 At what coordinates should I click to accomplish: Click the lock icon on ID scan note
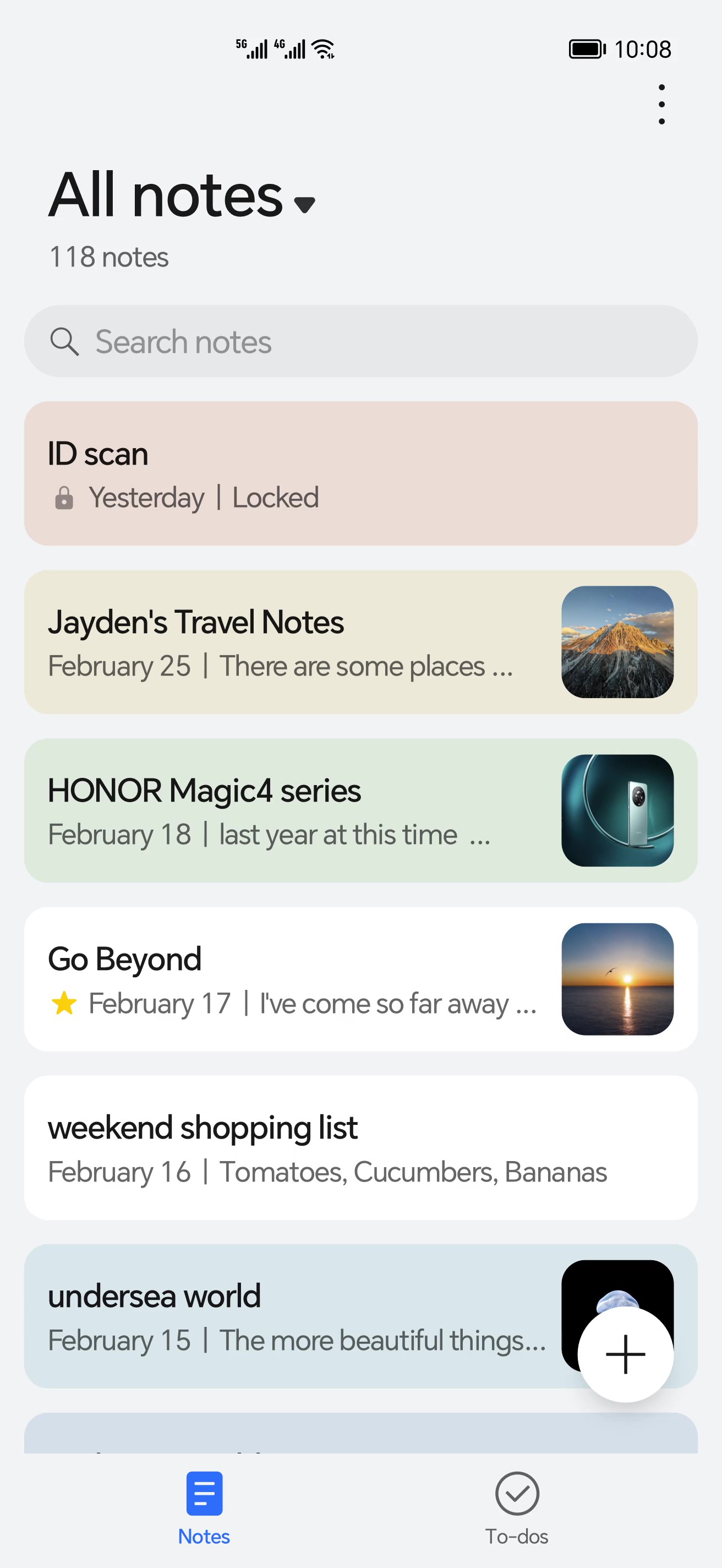63,497
